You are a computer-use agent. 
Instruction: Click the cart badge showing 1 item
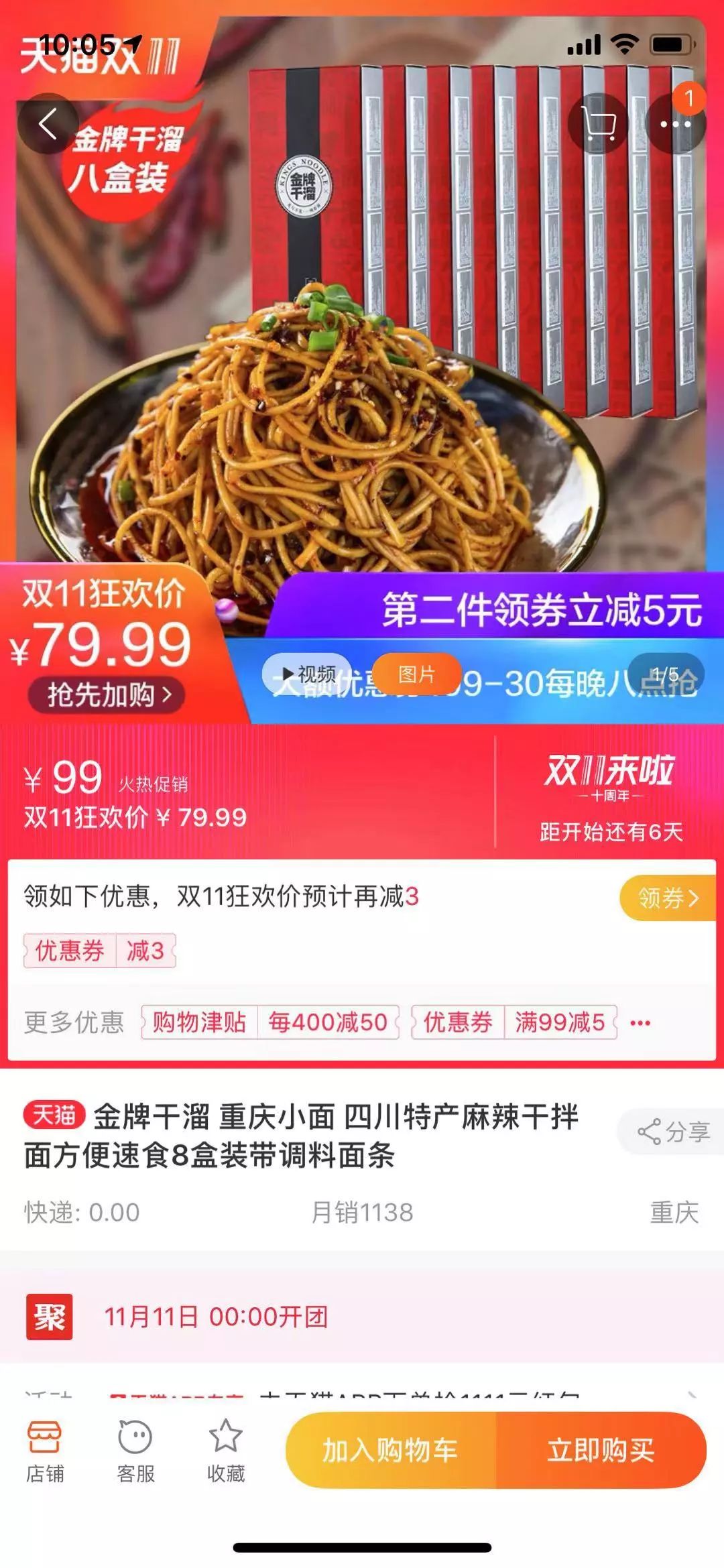(x=690, y=99)
